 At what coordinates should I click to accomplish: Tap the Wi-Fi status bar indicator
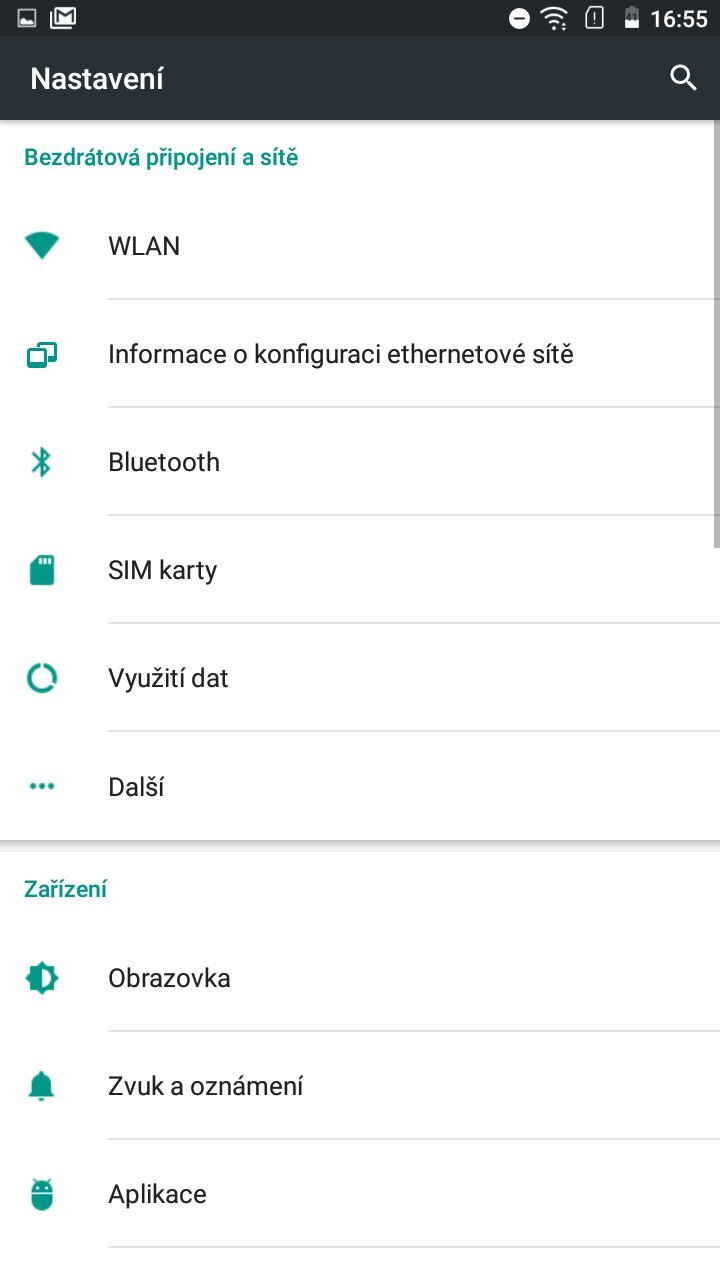[556, 16]
